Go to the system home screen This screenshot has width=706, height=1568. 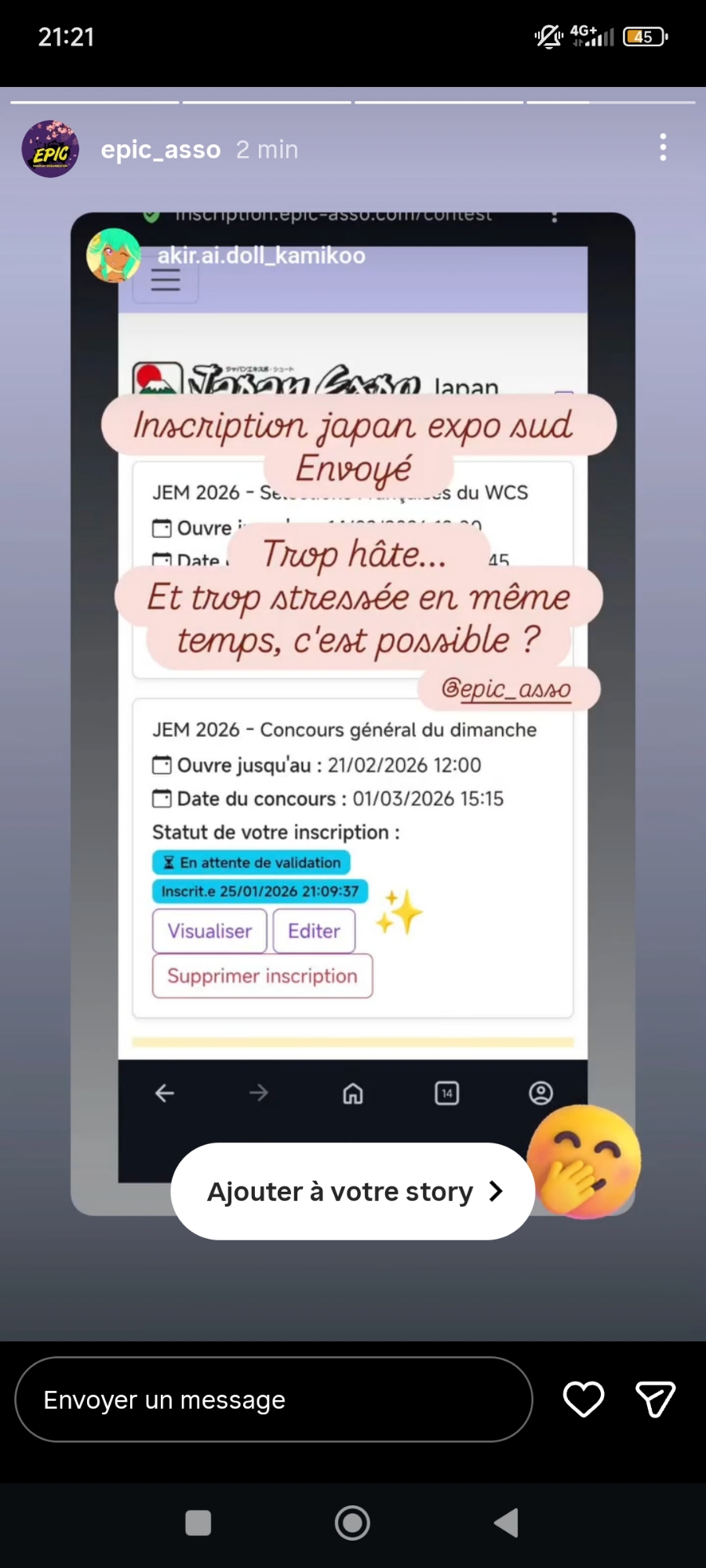pyautogui.click(x=352, y=1523)
